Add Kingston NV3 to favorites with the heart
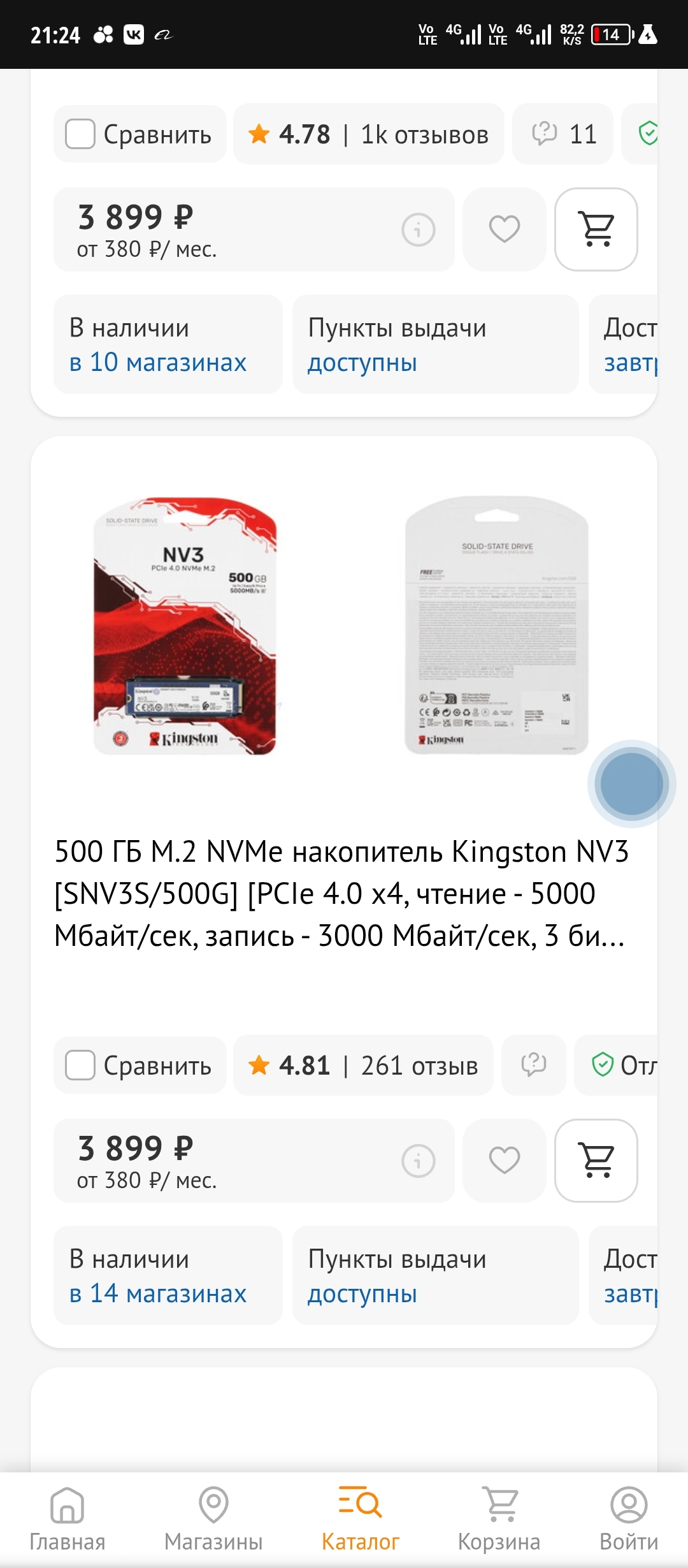Viewport: 688px width, 1568px height. pos(504,1160)
